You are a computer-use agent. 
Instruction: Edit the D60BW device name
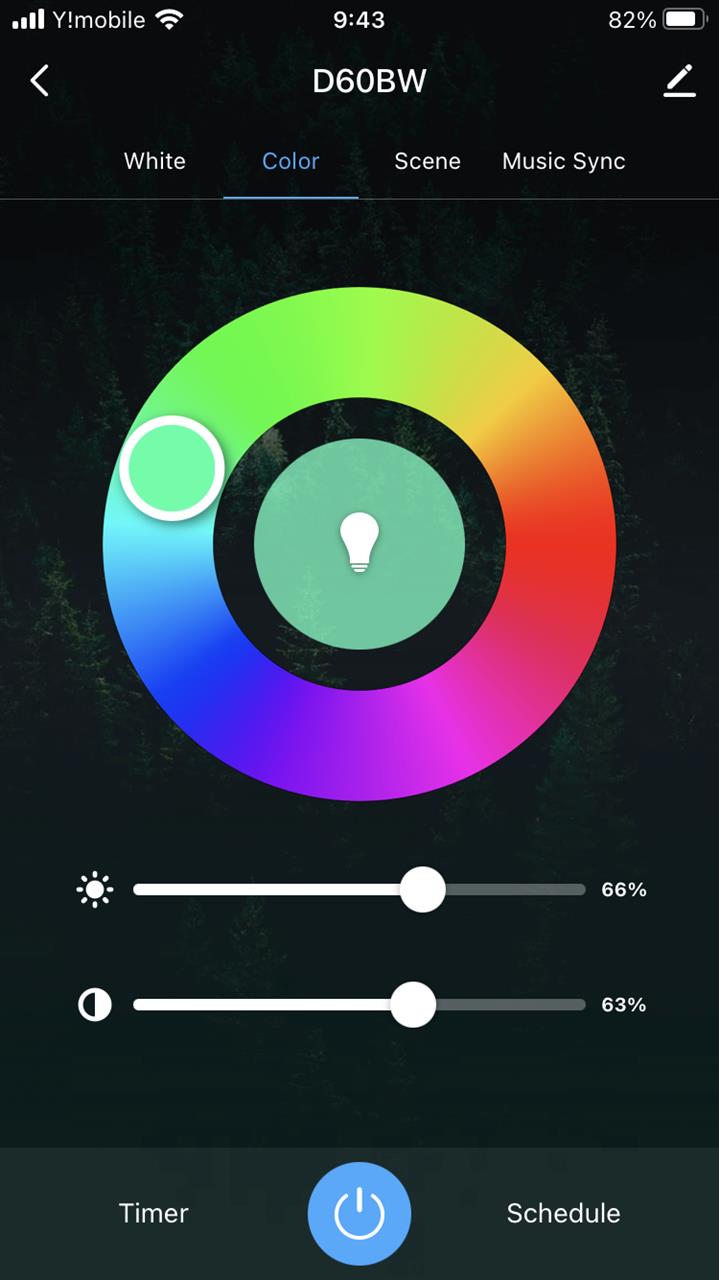[679, 81]
